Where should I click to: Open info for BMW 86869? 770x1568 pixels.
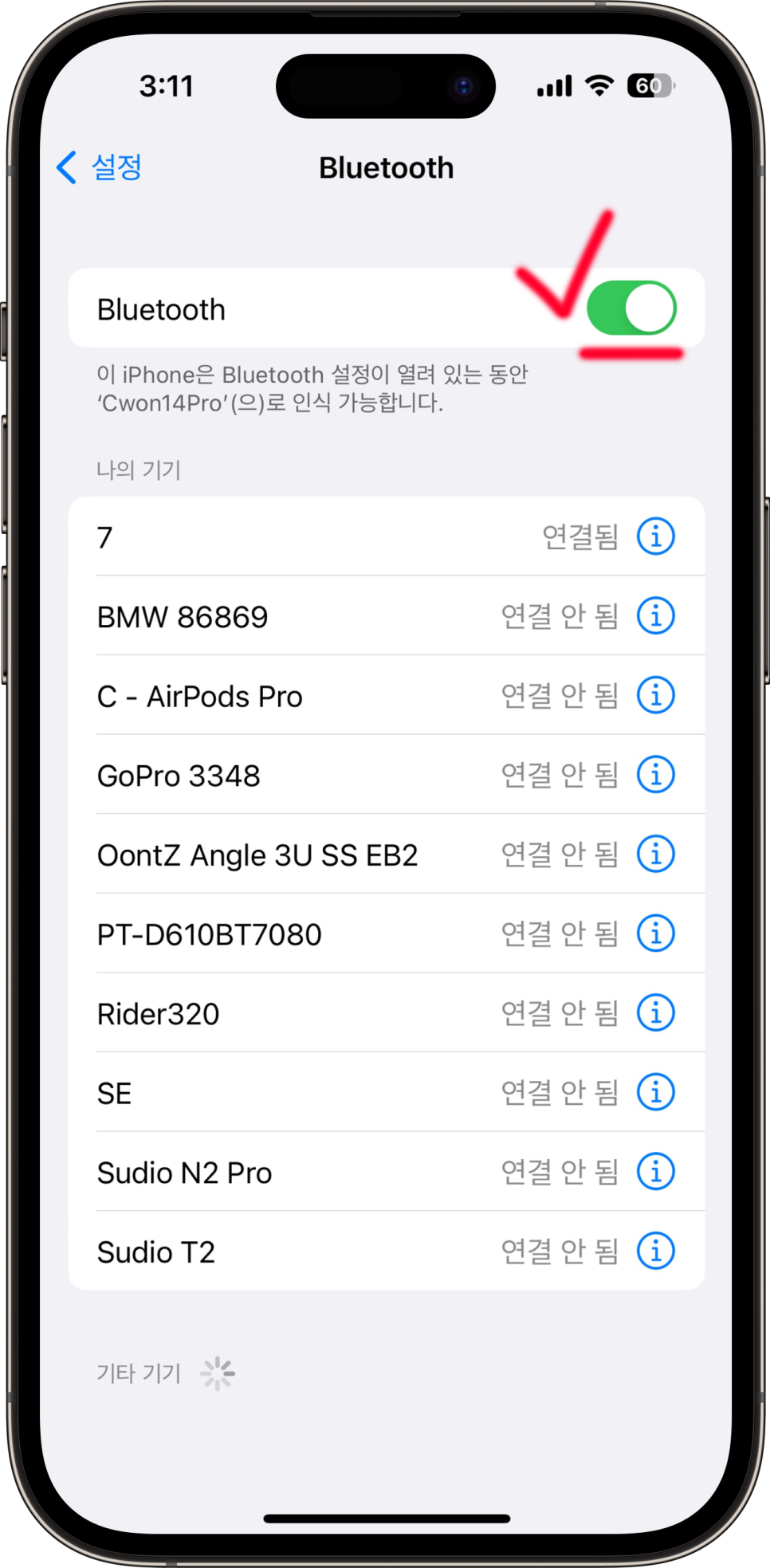click(655, 616)
